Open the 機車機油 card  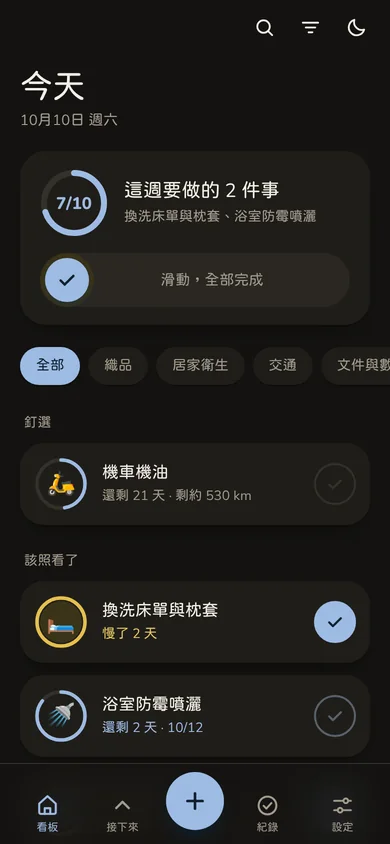click(x=195, y=484)
